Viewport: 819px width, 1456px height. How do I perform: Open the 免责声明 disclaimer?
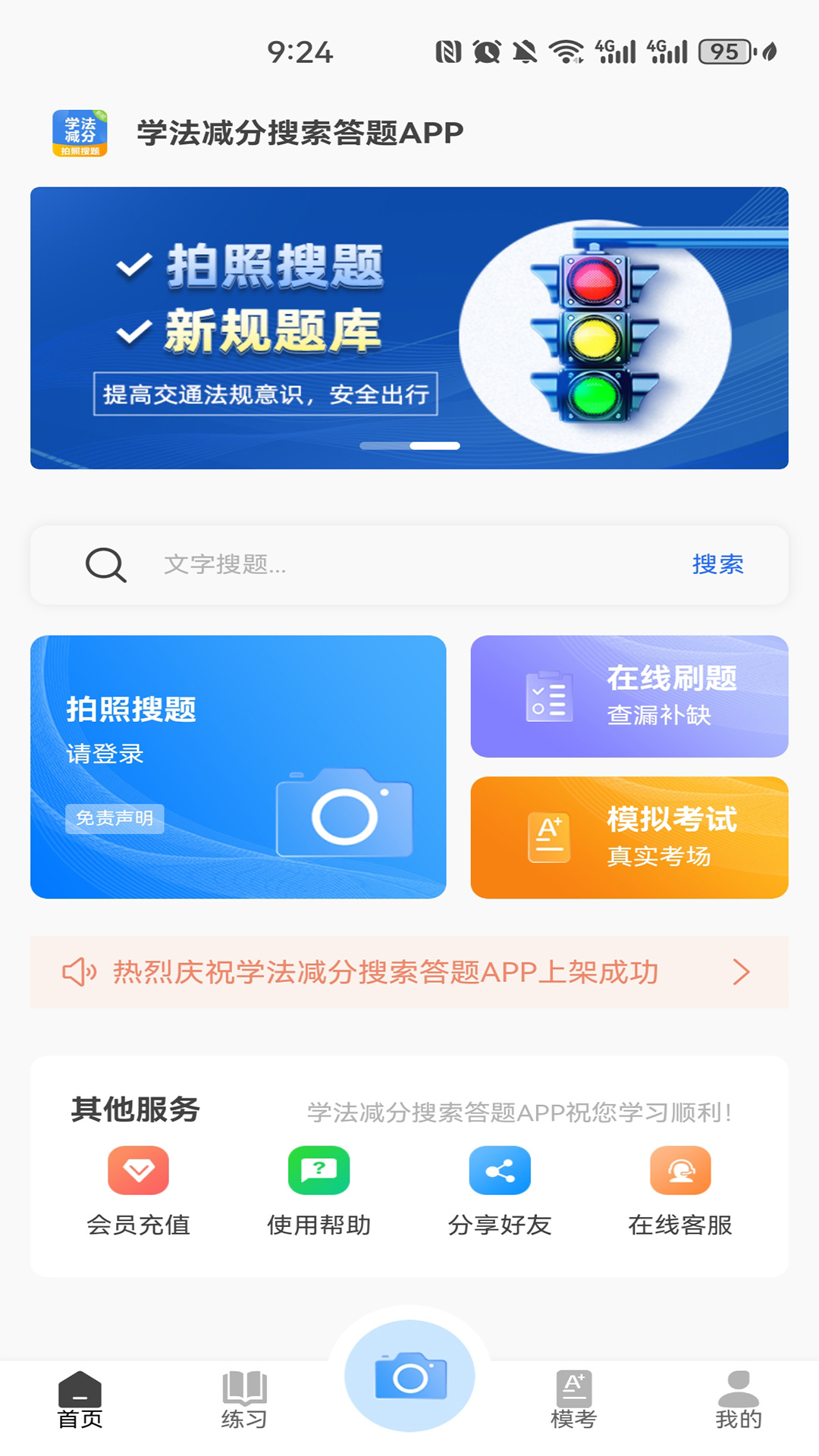(x=115, y=818)
